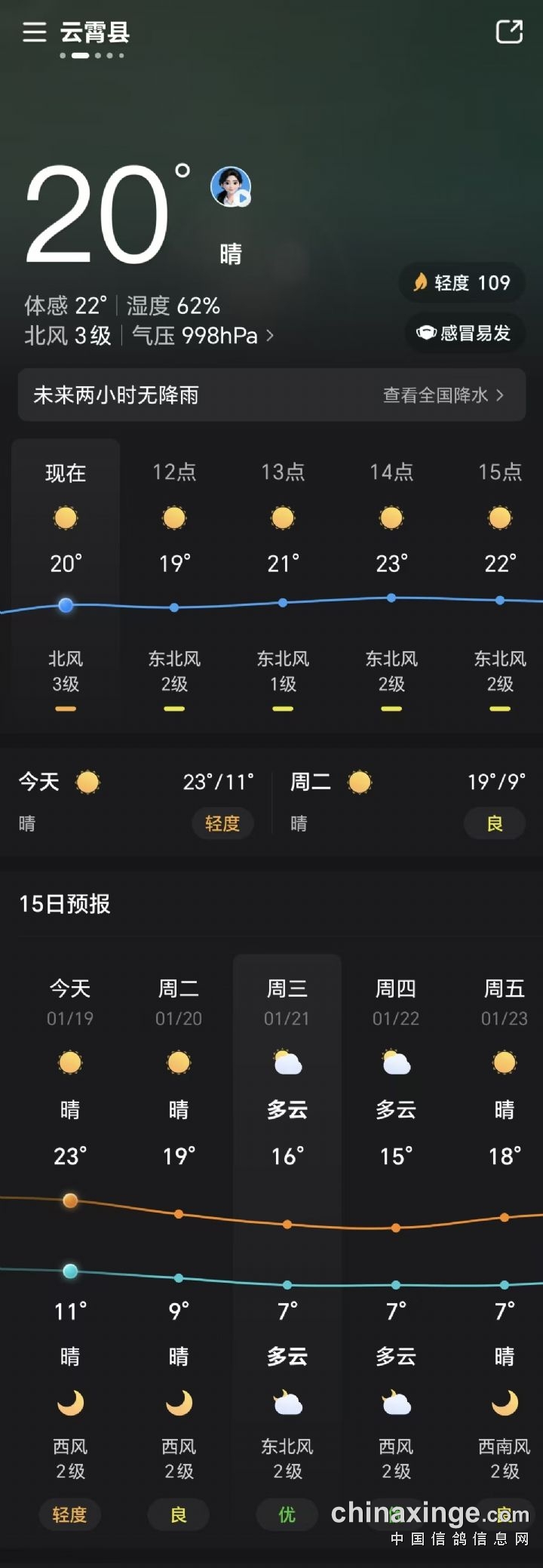Open the hamburger menu beside 云霄县

pyautogui.click(x=34, y=32)
